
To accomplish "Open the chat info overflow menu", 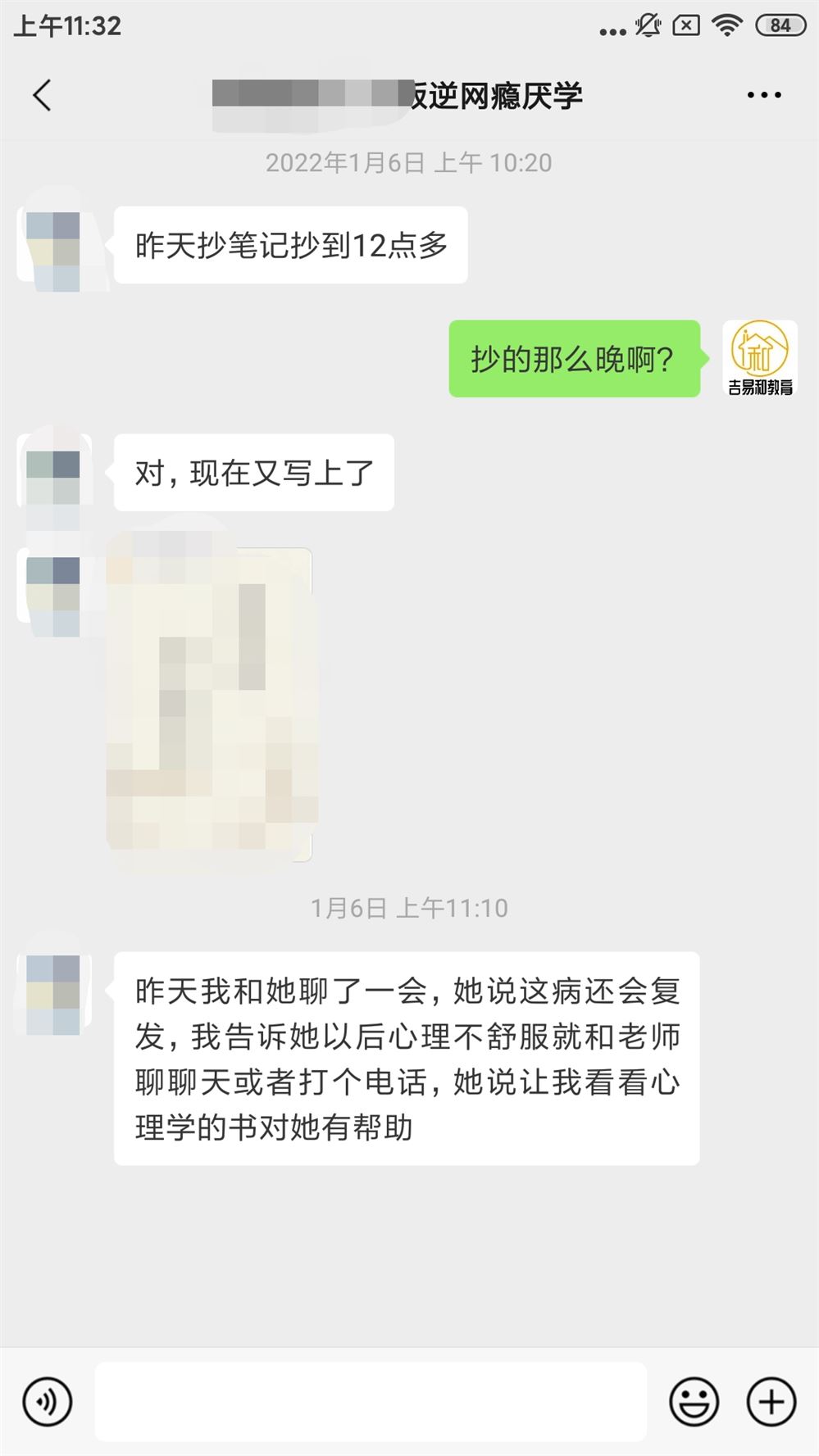I will (763, 95).
